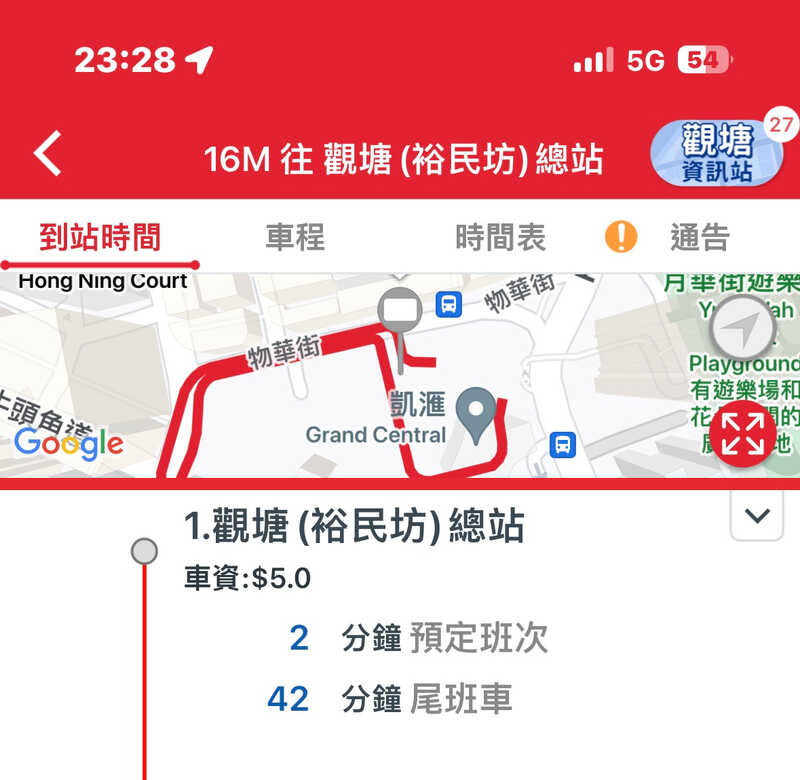Image resolution: width=800 pixels, height=780 pixels.
Task: Open the 通告 notices tab
Action: (x=698, y=237)
